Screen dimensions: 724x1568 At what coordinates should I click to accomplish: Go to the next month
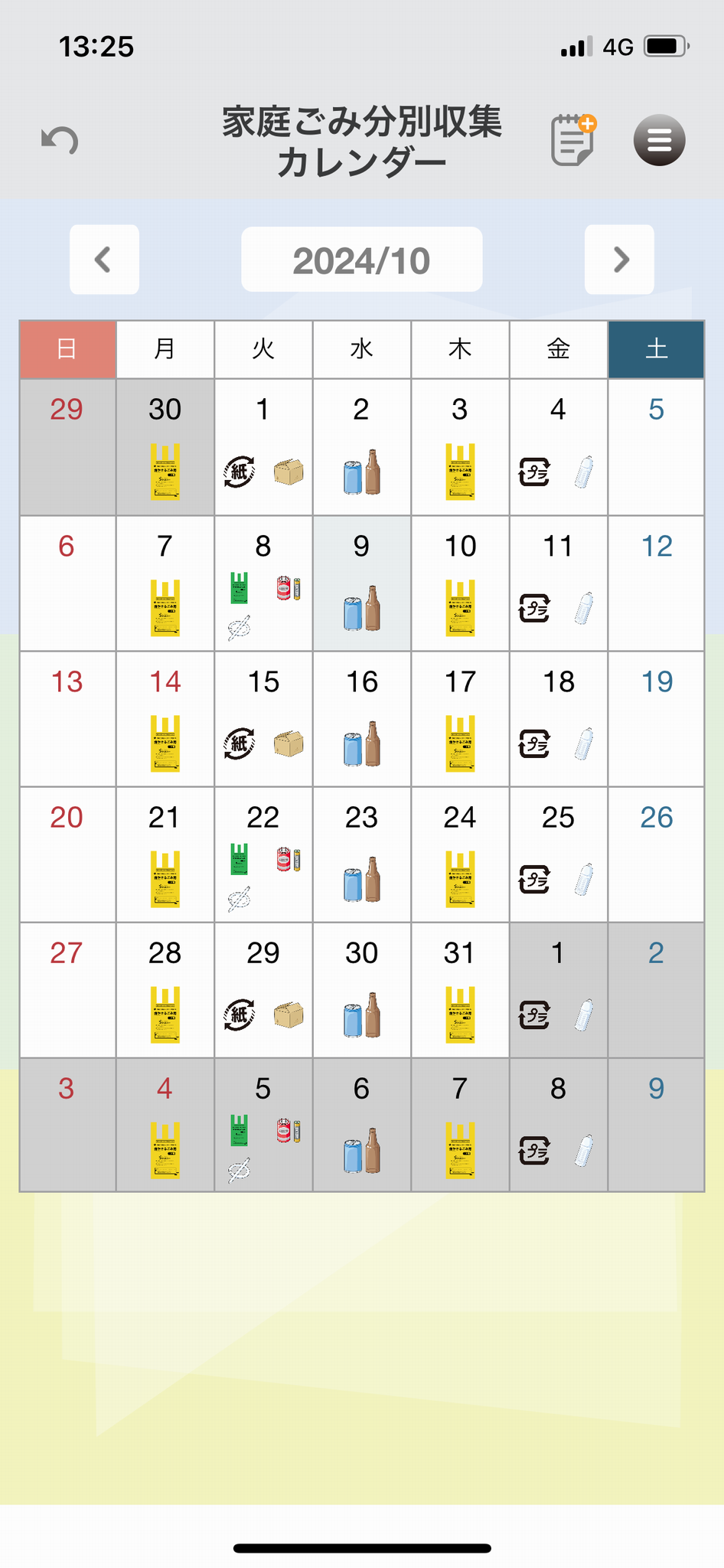619,260
